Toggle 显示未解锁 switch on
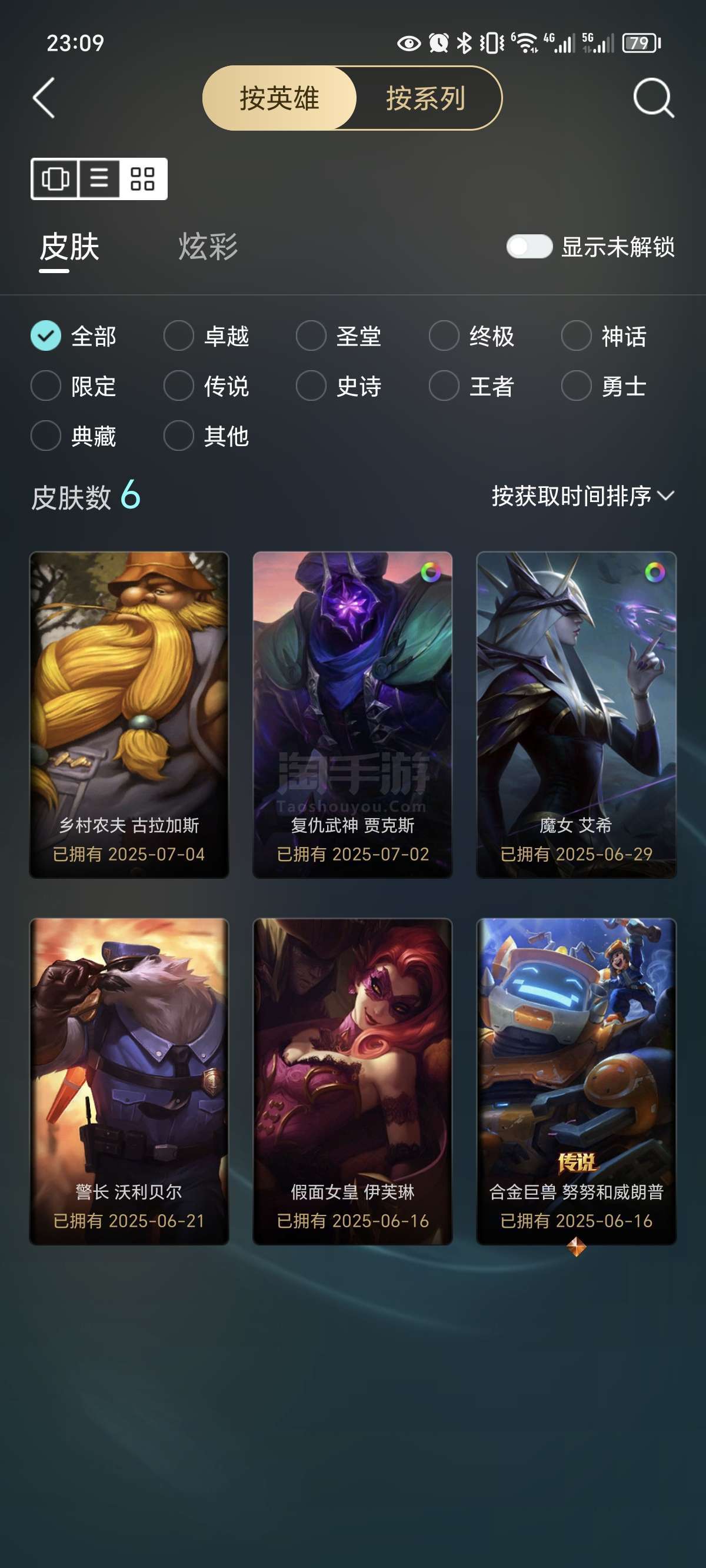The height and width of the screenshot is (1568, 706). click(529, 247)
